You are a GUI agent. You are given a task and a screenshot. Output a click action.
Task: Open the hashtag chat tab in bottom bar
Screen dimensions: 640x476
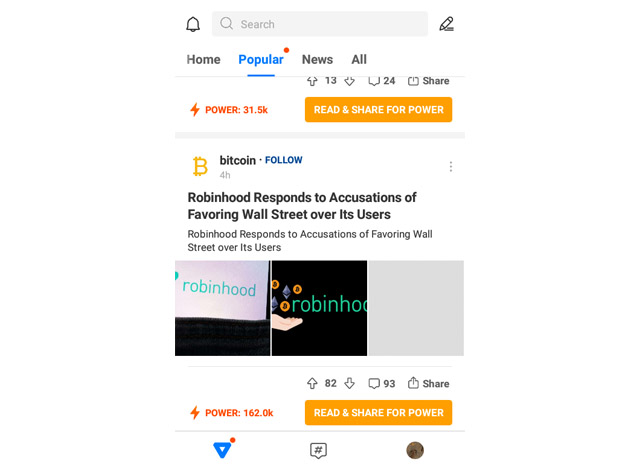pyautogui.click(x=318, y=450)
